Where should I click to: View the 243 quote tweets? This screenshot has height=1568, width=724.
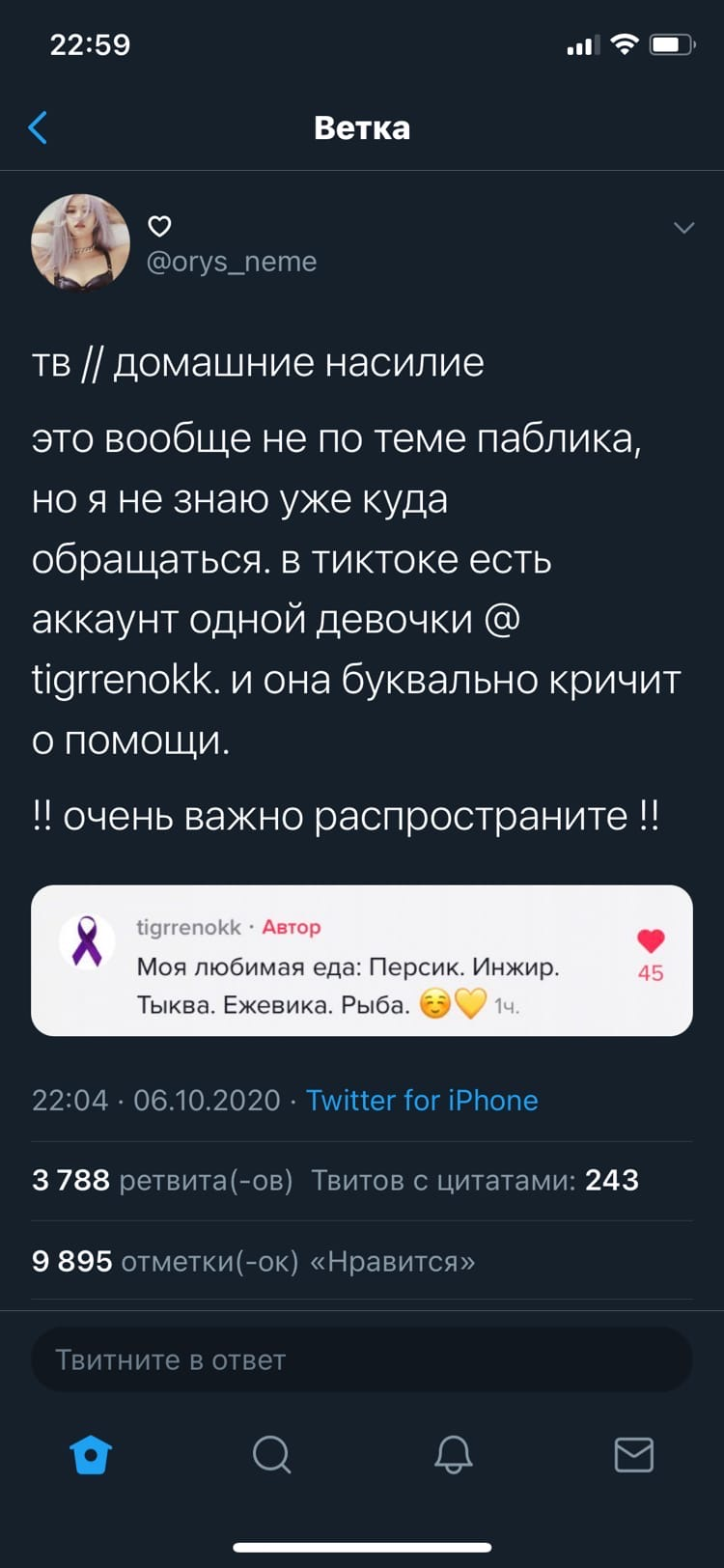coord(475,1180)
